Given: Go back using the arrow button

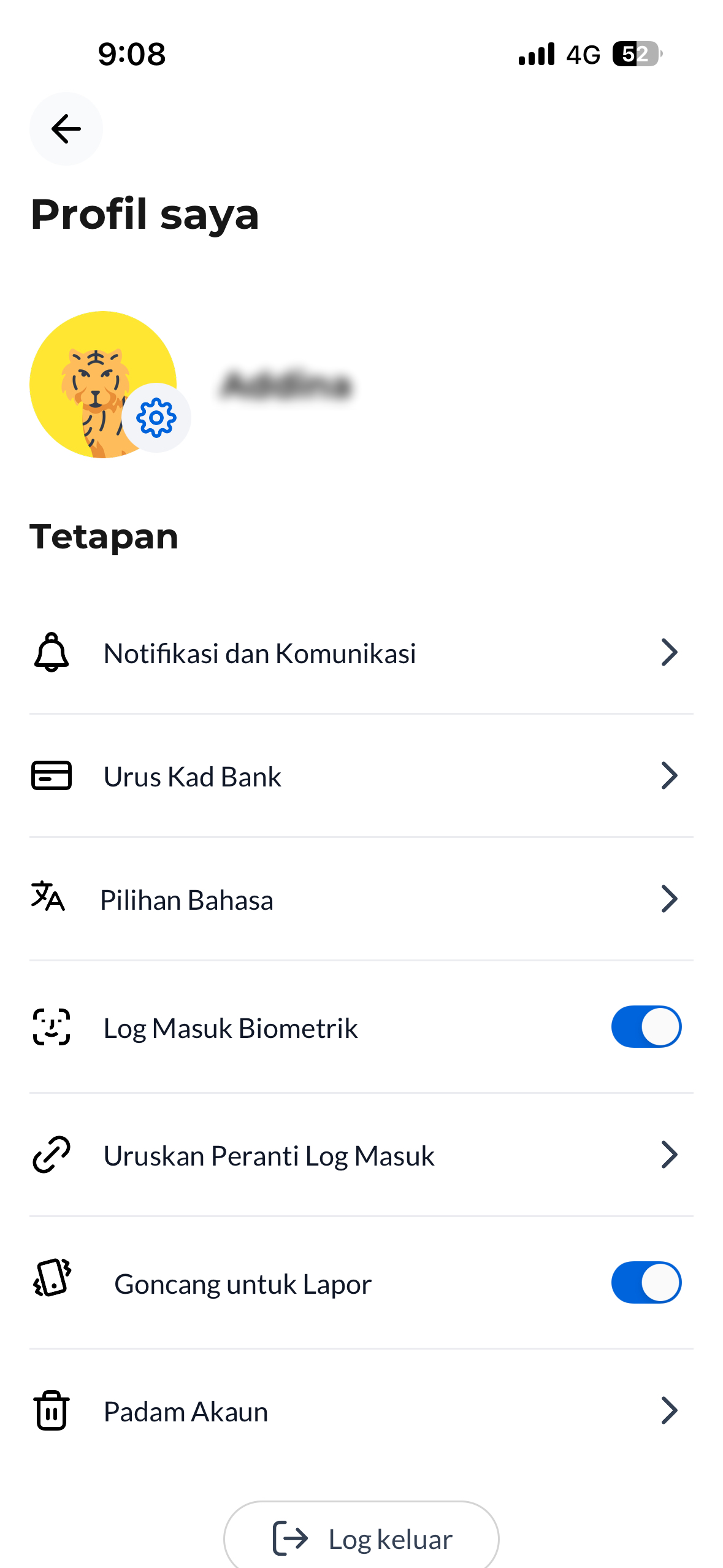Looking at the screenshot, I should point(66,129).
